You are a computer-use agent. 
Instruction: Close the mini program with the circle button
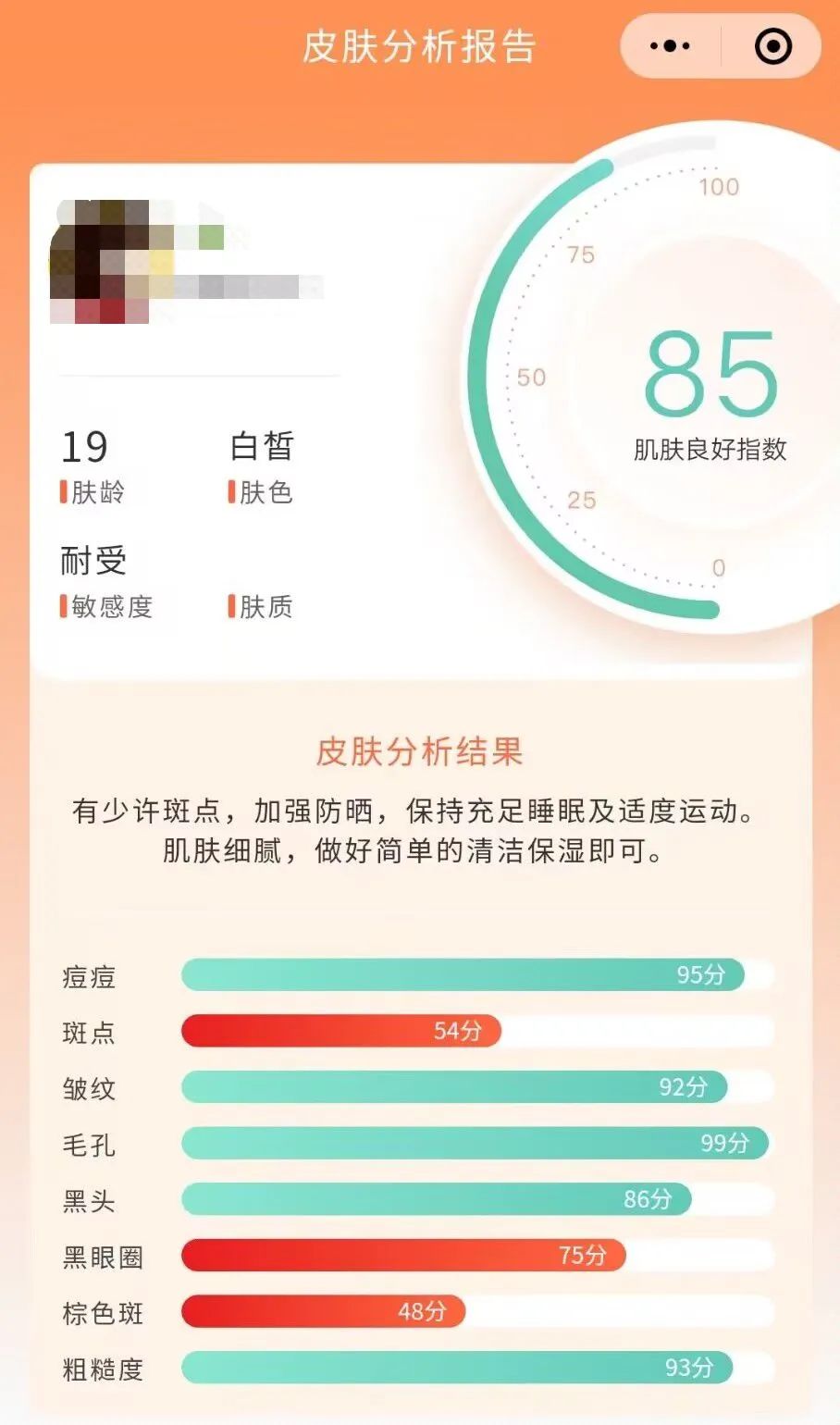click(x=772, y=45)
